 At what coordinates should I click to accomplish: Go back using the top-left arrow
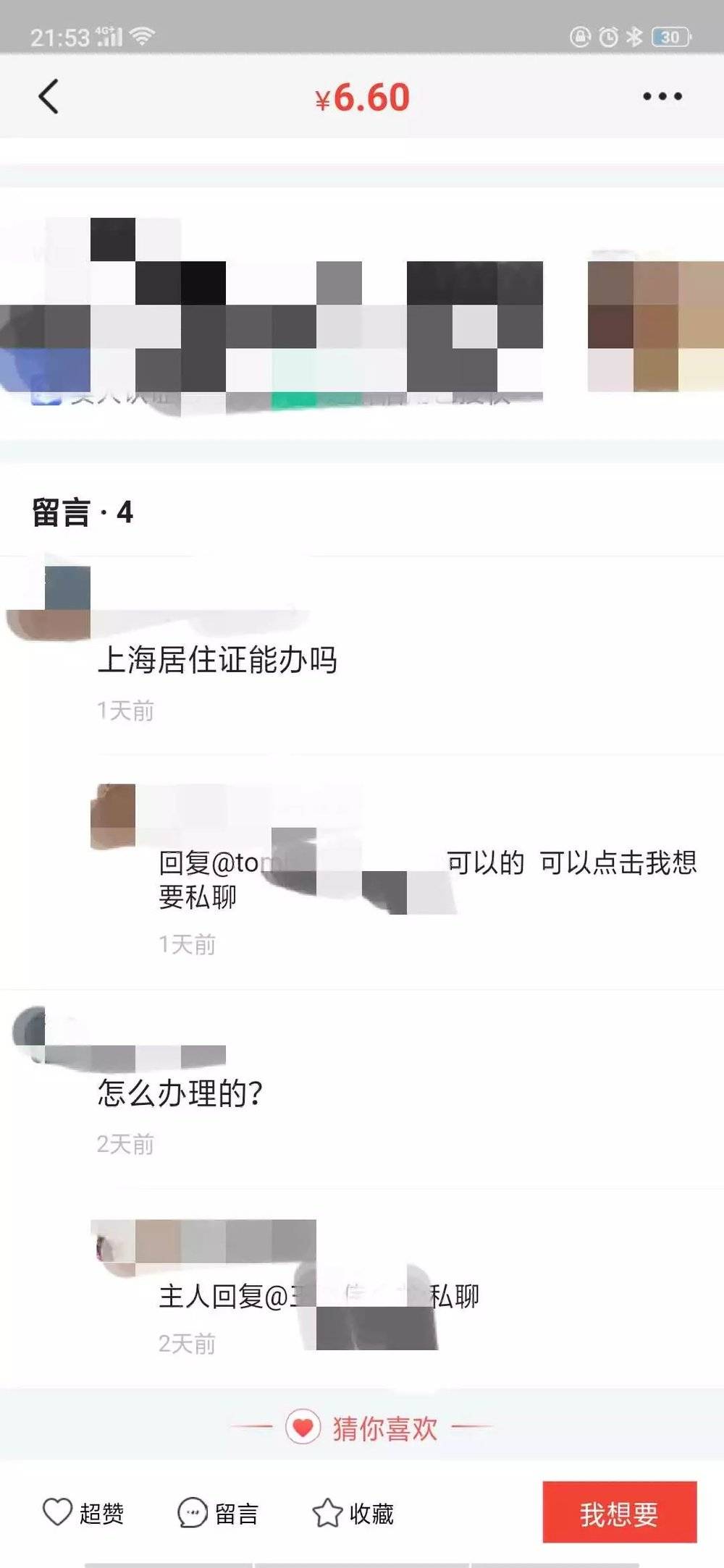click(49, 97)
